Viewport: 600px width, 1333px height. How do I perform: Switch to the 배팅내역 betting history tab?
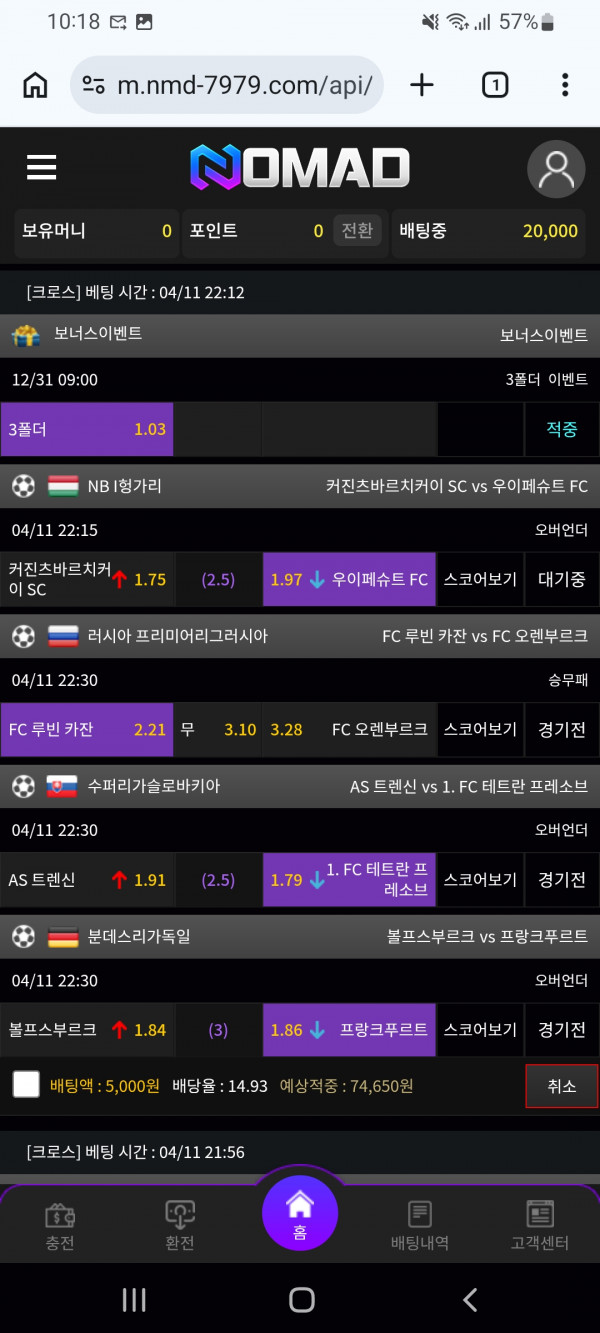pyautogui.click(x=419, y=1226)
